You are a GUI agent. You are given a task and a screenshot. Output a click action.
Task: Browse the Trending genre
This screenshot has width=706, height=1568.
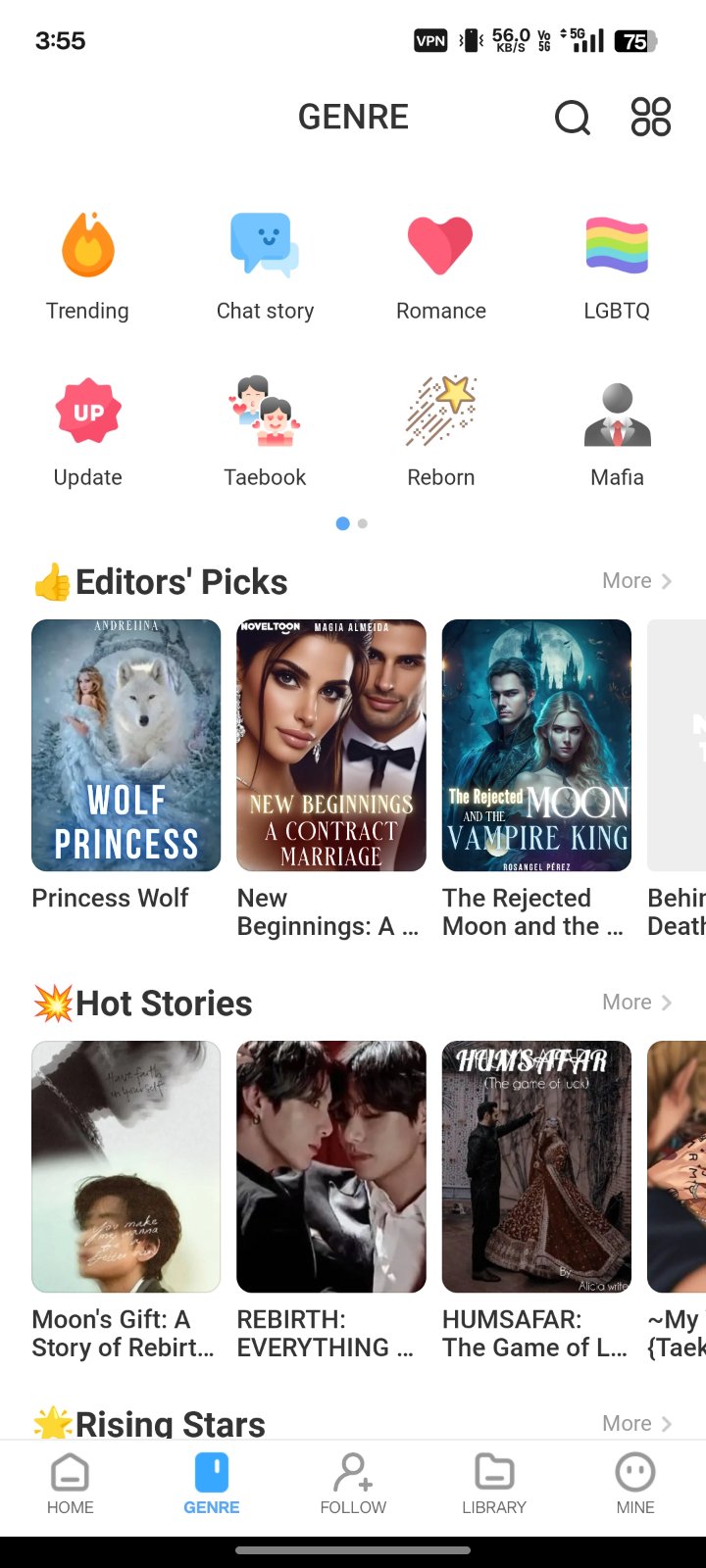87,267
